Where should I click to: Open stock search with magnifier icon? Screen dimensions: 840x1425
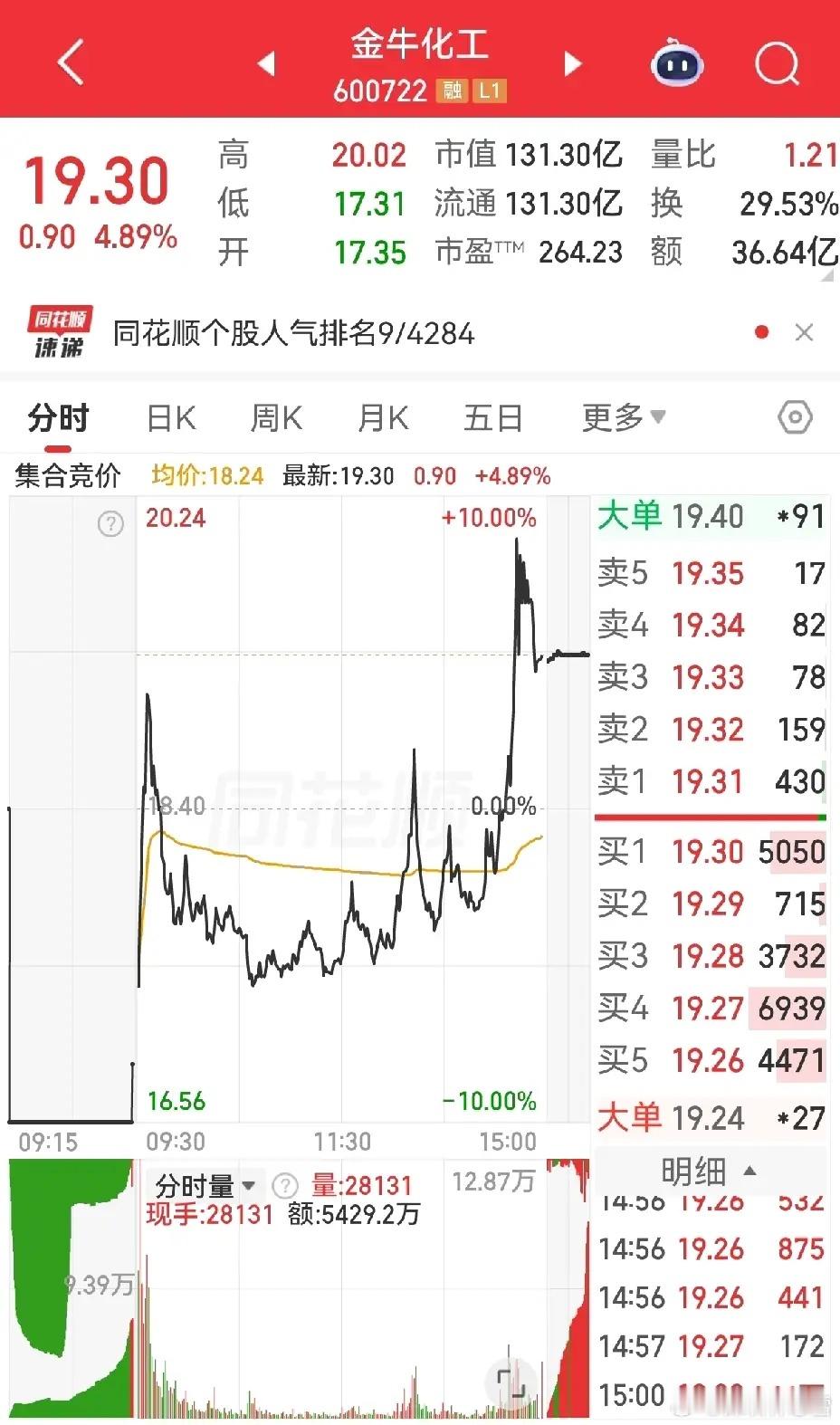tap(777, 62)
